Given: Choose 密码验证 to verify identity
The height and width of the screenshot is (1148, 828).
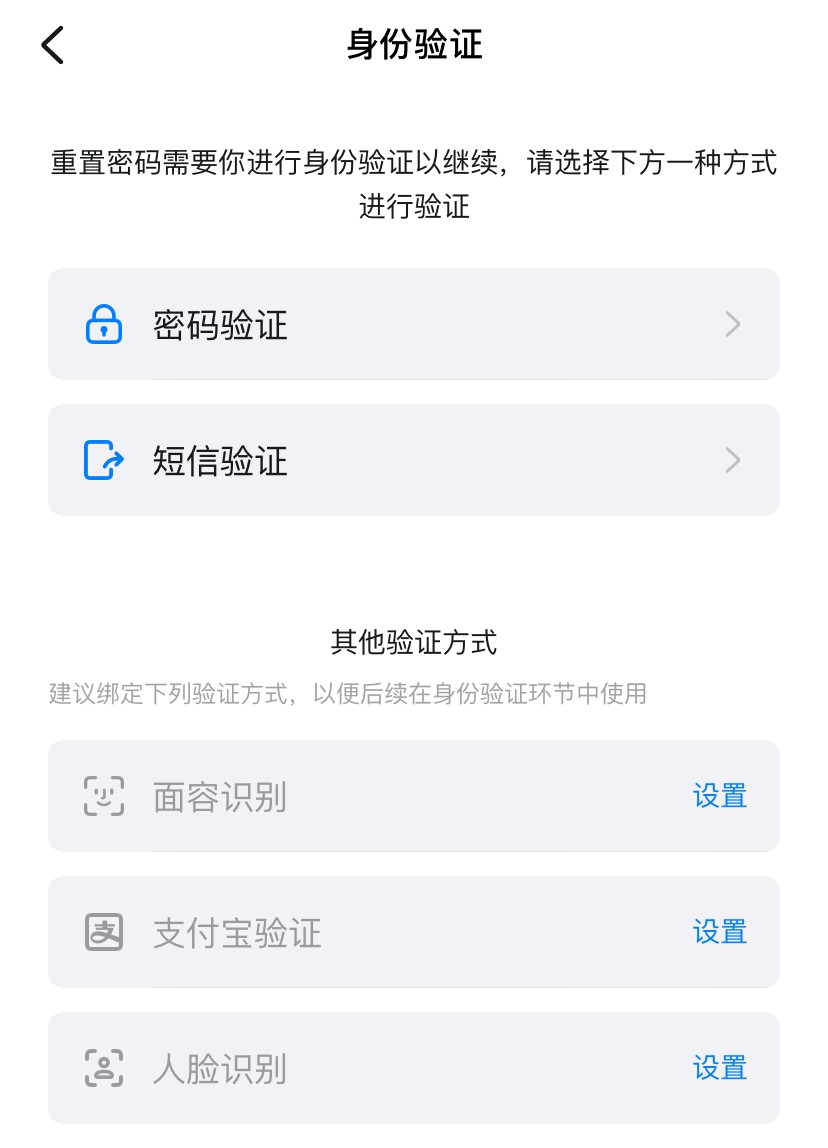Looking at the screenshot, I should (413, 324).
